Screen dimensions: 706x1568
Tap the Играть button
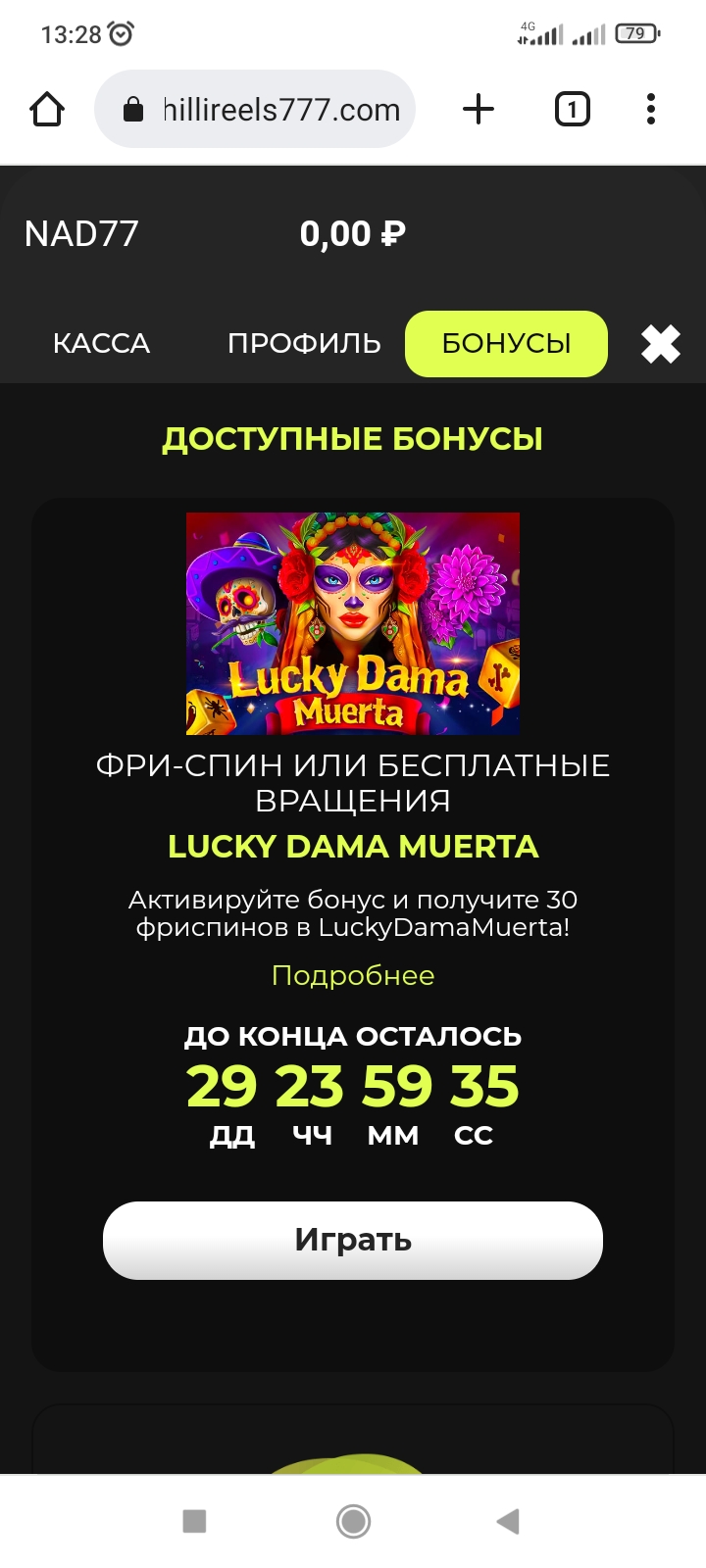point(353,1240)
